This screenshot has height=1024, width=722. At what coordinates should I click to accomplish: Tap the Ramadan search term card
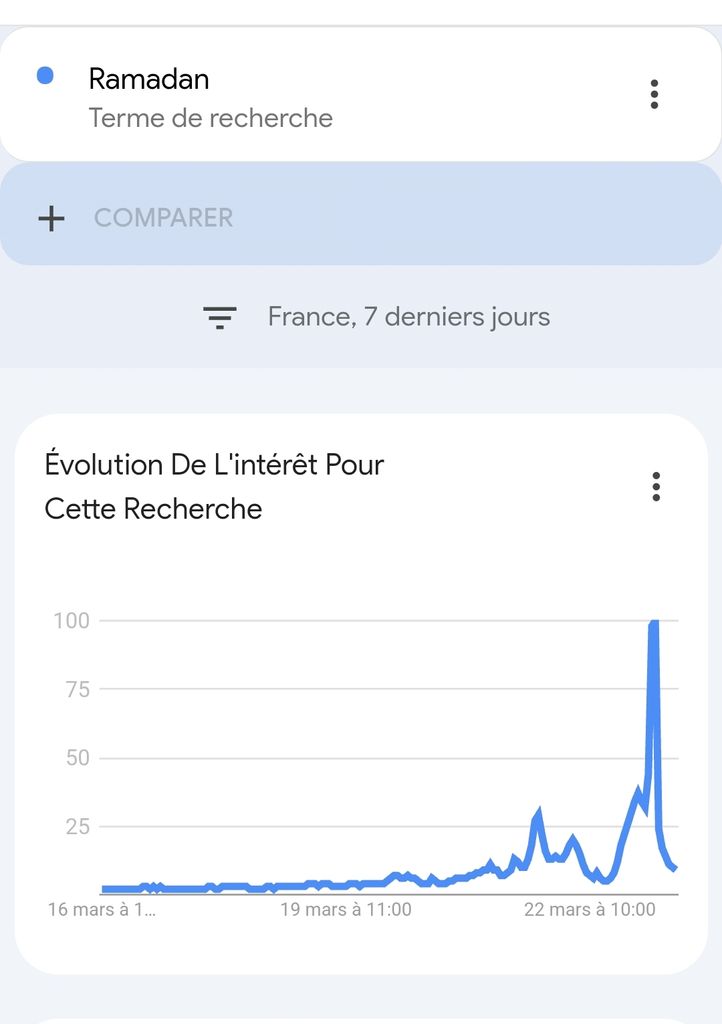(x=300, y=97)
